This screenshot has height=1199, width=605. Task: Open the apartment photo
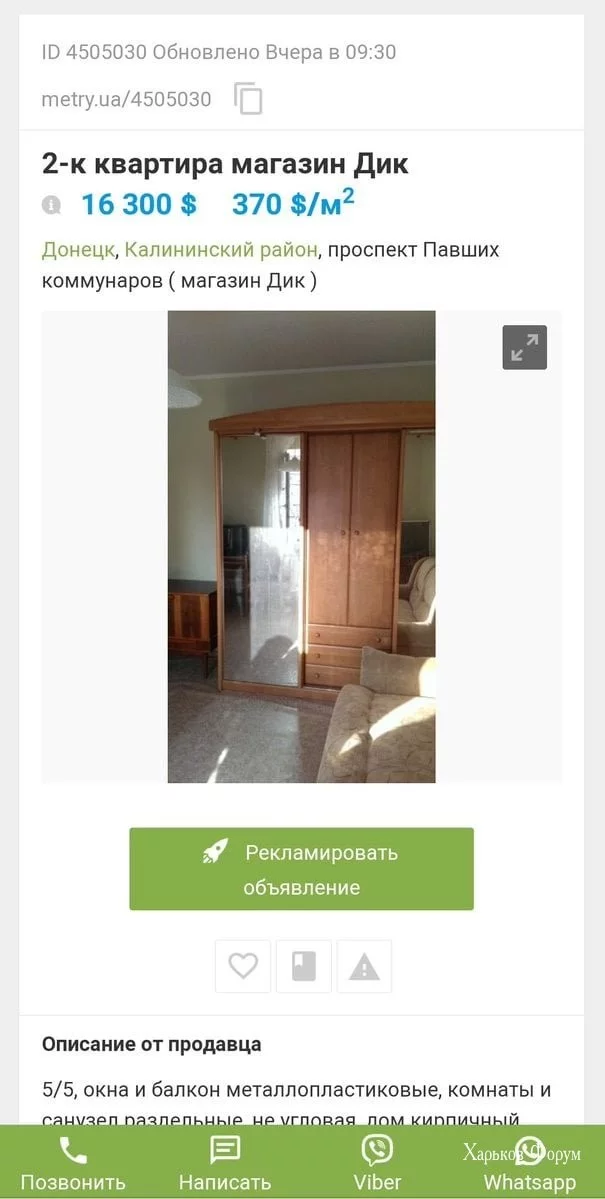[301, 546]
